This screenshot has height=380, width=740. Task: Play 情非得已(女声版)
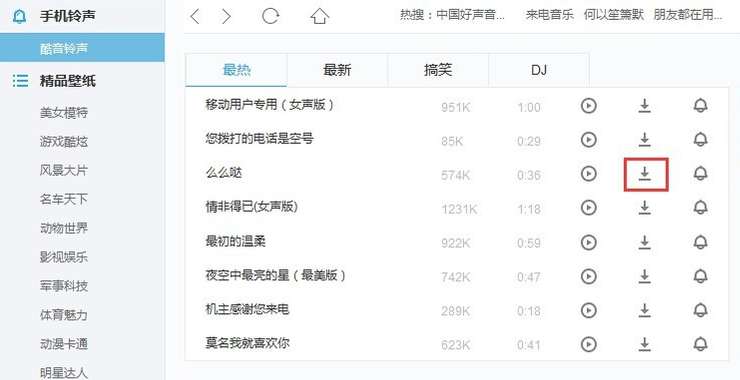tap(589, 208)
